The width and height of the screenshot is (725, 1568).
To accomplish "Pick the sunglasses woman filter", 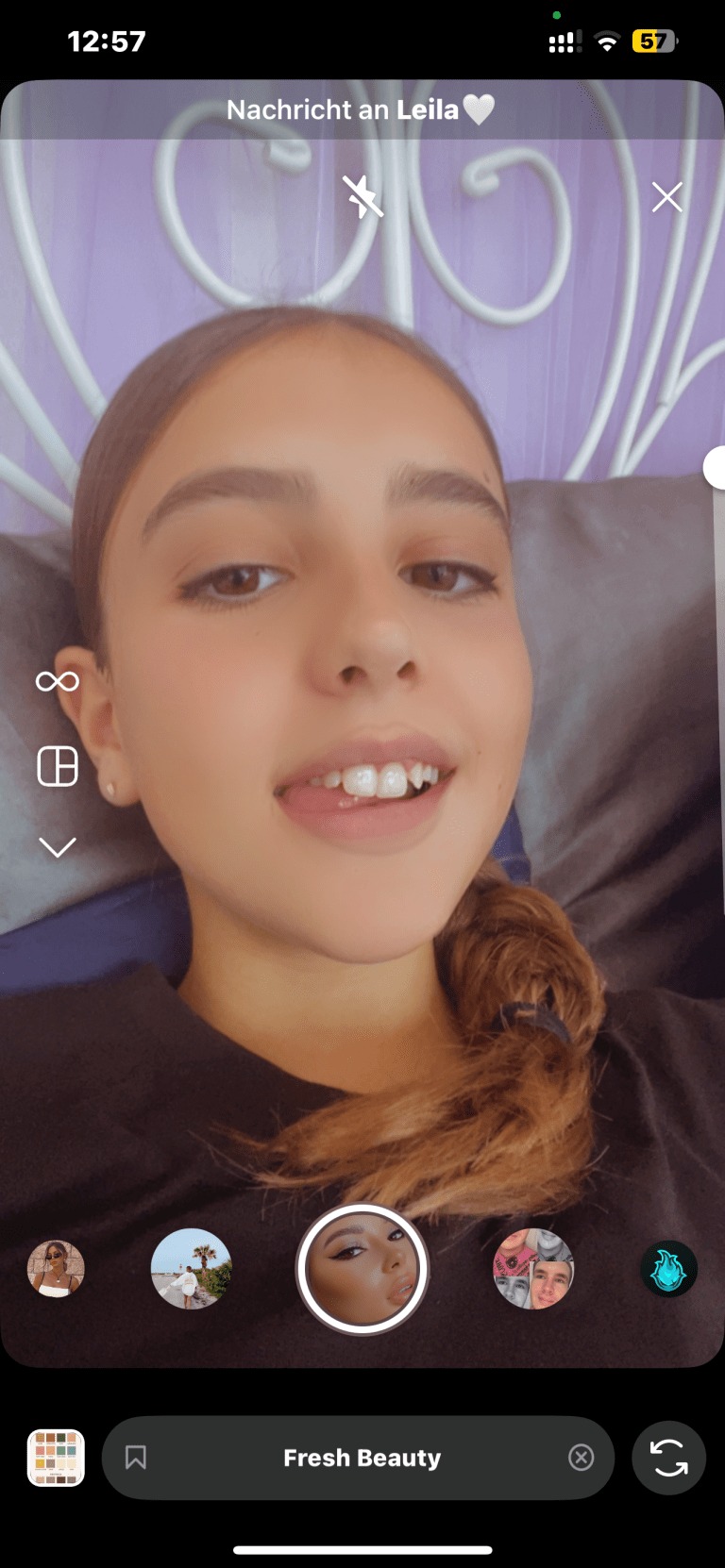I will (x=56, y=1269).
